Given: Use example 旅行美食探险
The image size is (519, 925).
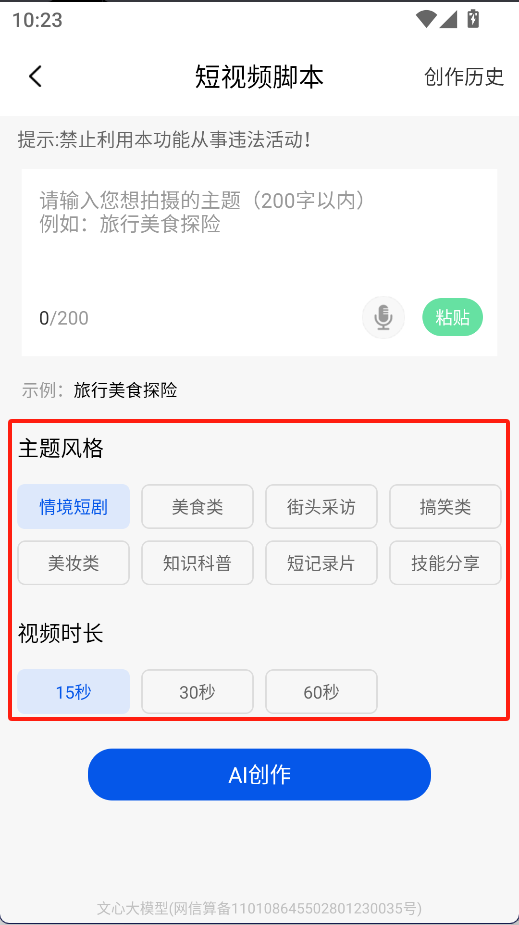Looking at the screenshot, I should point(125,390).
